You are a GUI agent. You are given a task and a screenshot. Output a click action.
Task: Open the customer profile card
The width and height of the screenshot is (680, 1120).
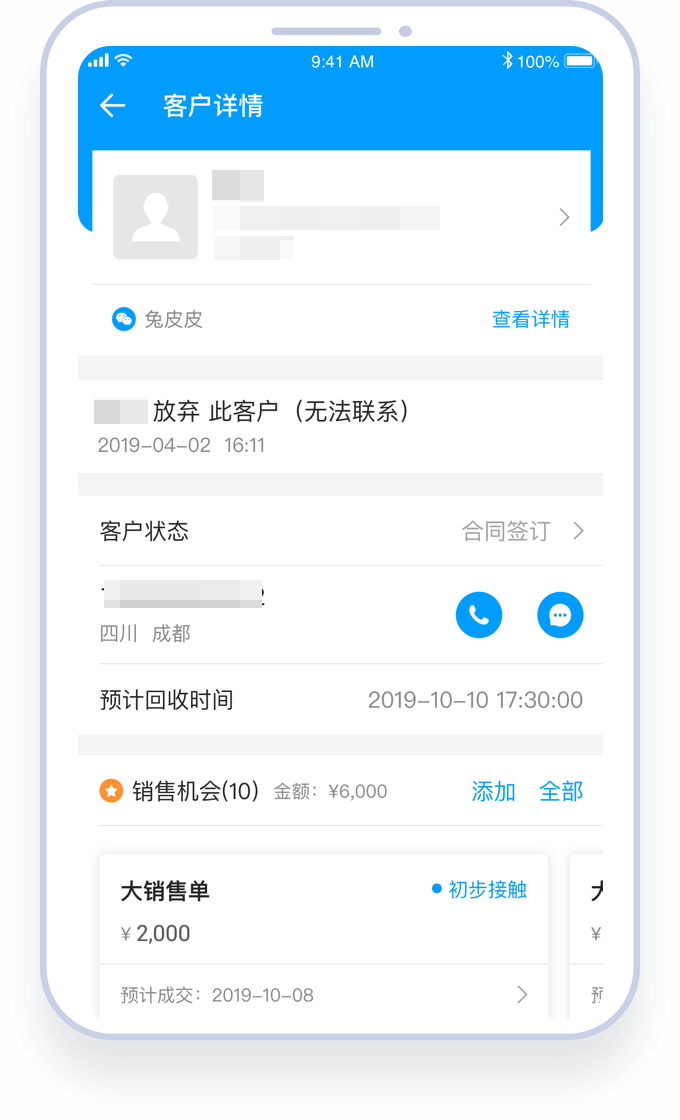(x=340, y=217)
